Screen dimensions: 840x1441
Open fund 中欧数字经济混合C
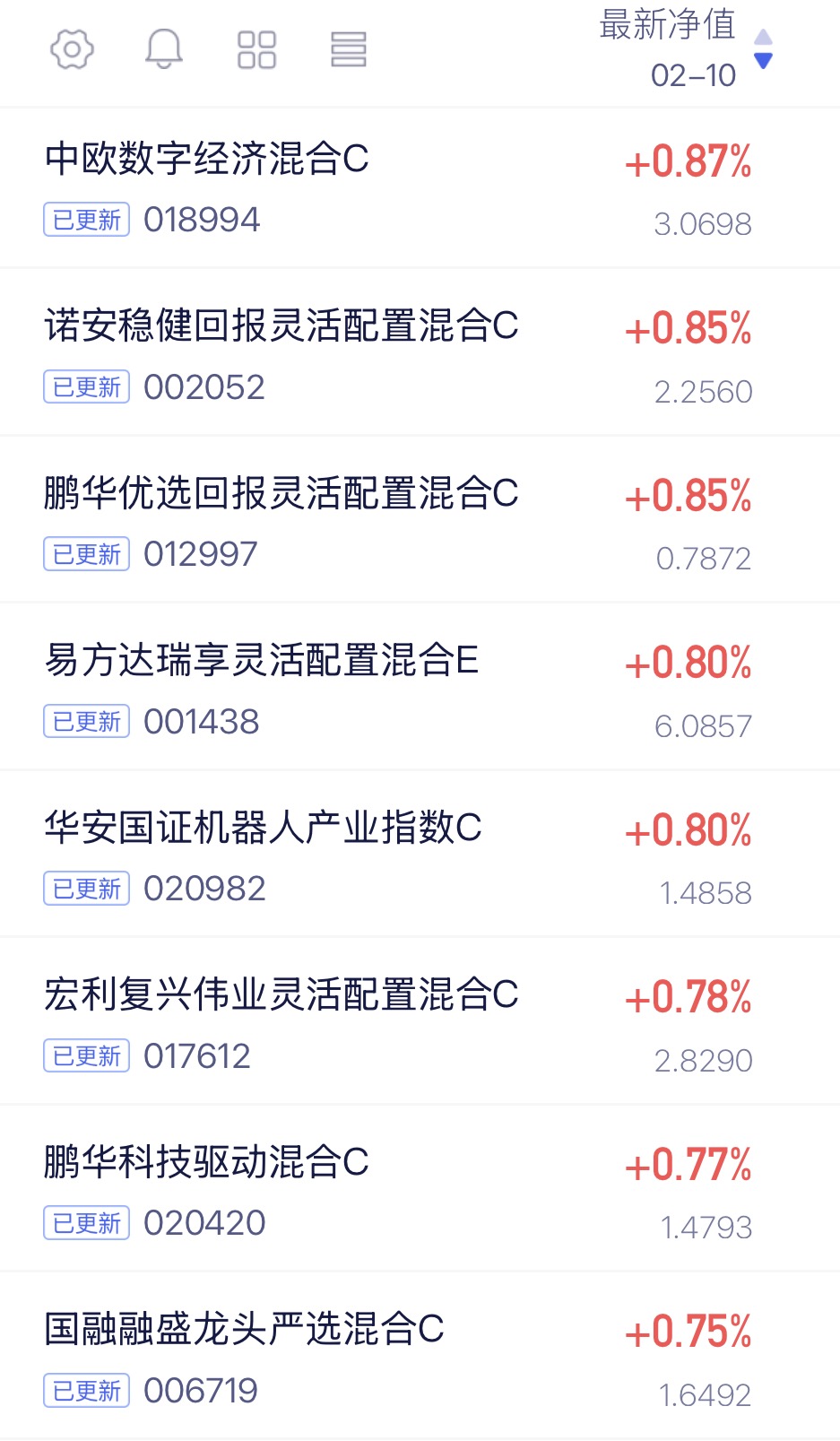pyautogui.click(x=207, y=159)
